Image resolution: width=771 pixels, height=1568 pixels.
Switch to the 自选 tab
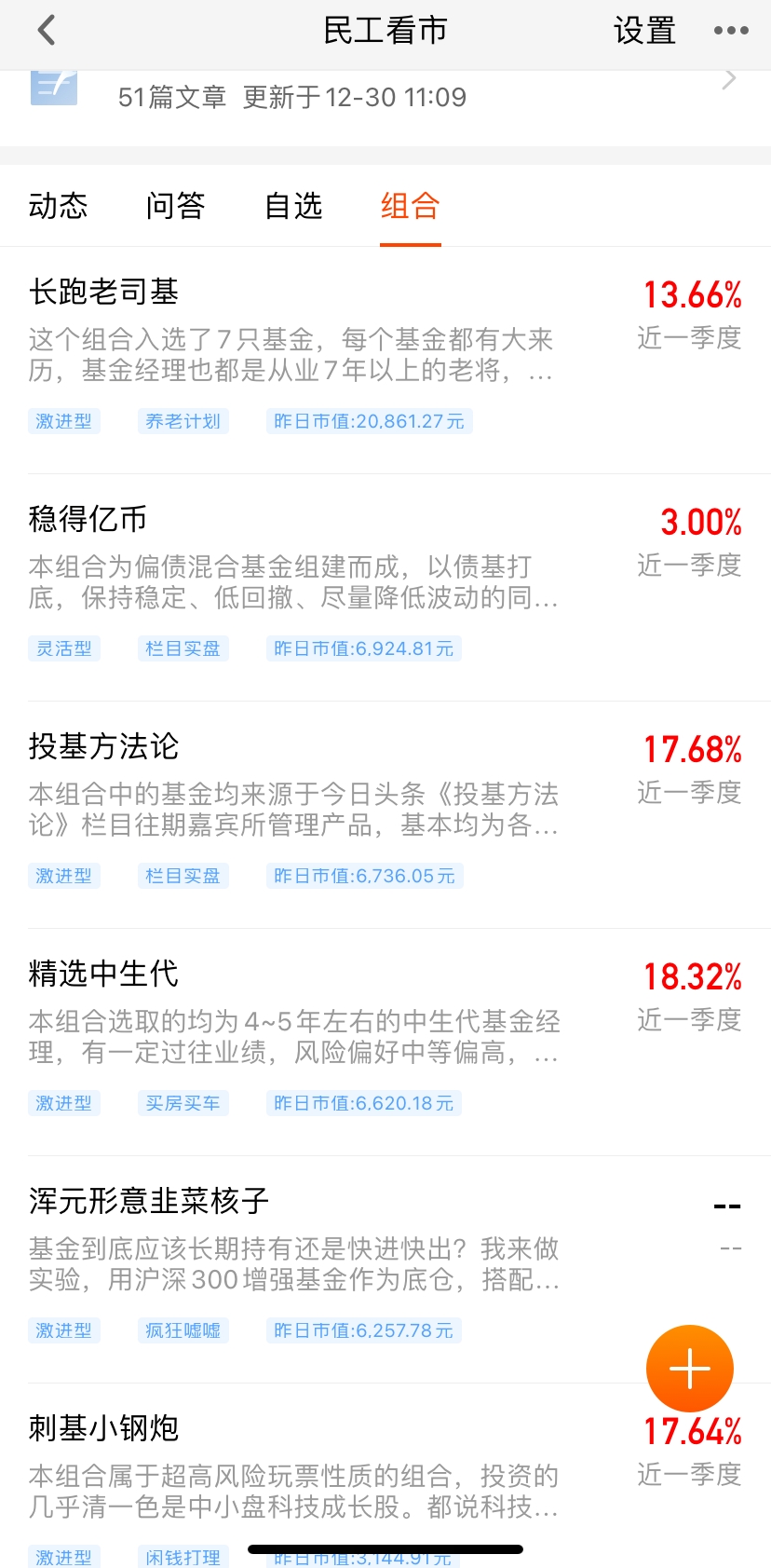pyautogui.click(x=293, y=207)
